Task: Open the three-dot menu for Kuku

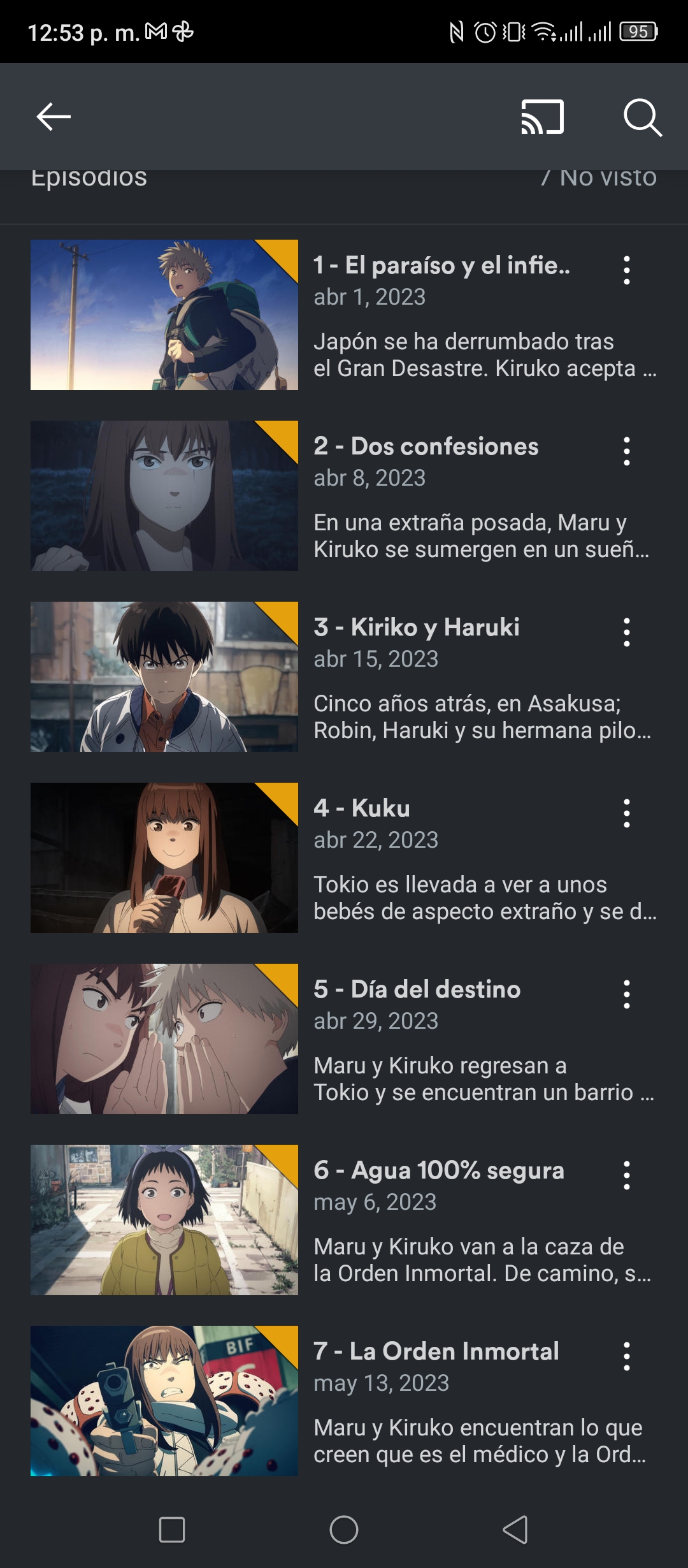Action: click(627, 813)
